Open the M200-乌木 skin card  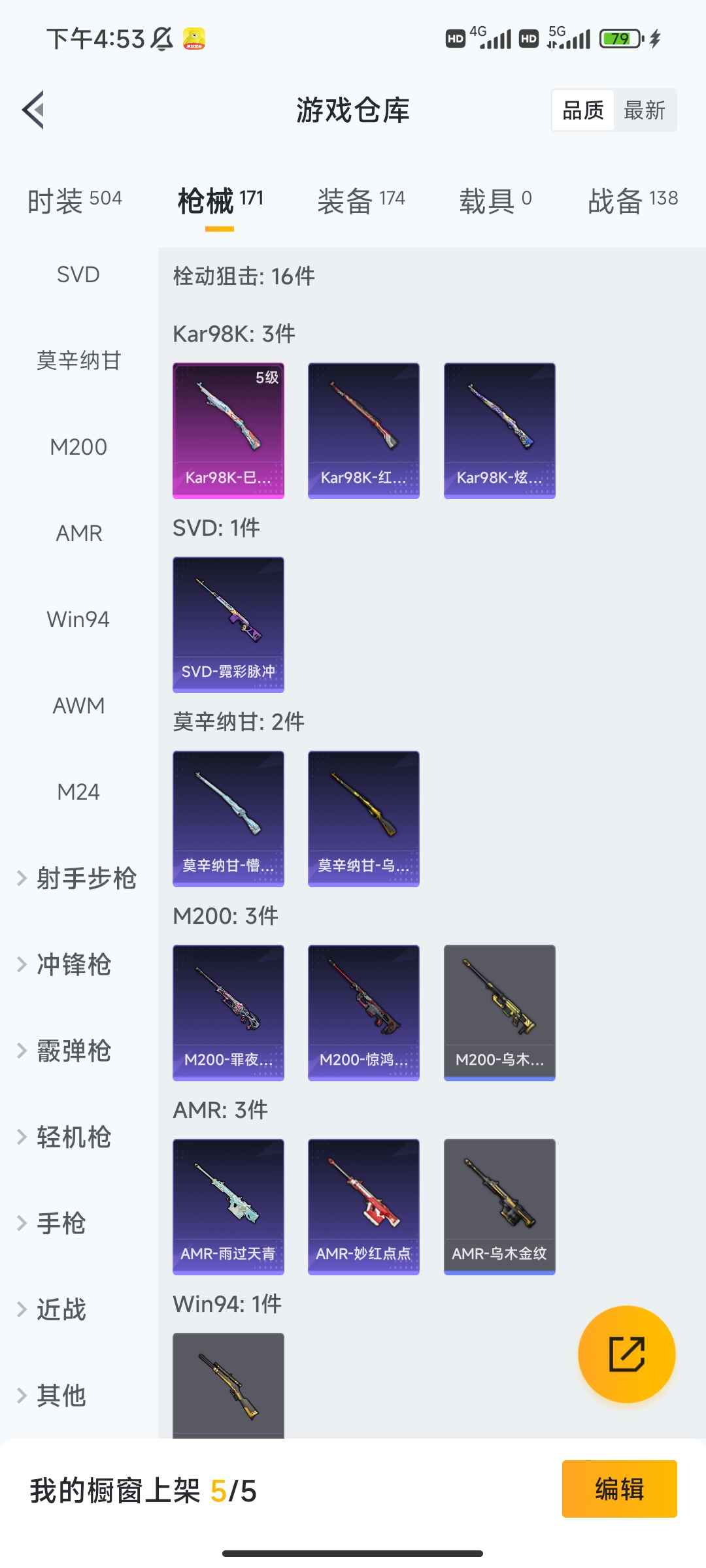click(x=499, y=1012)
